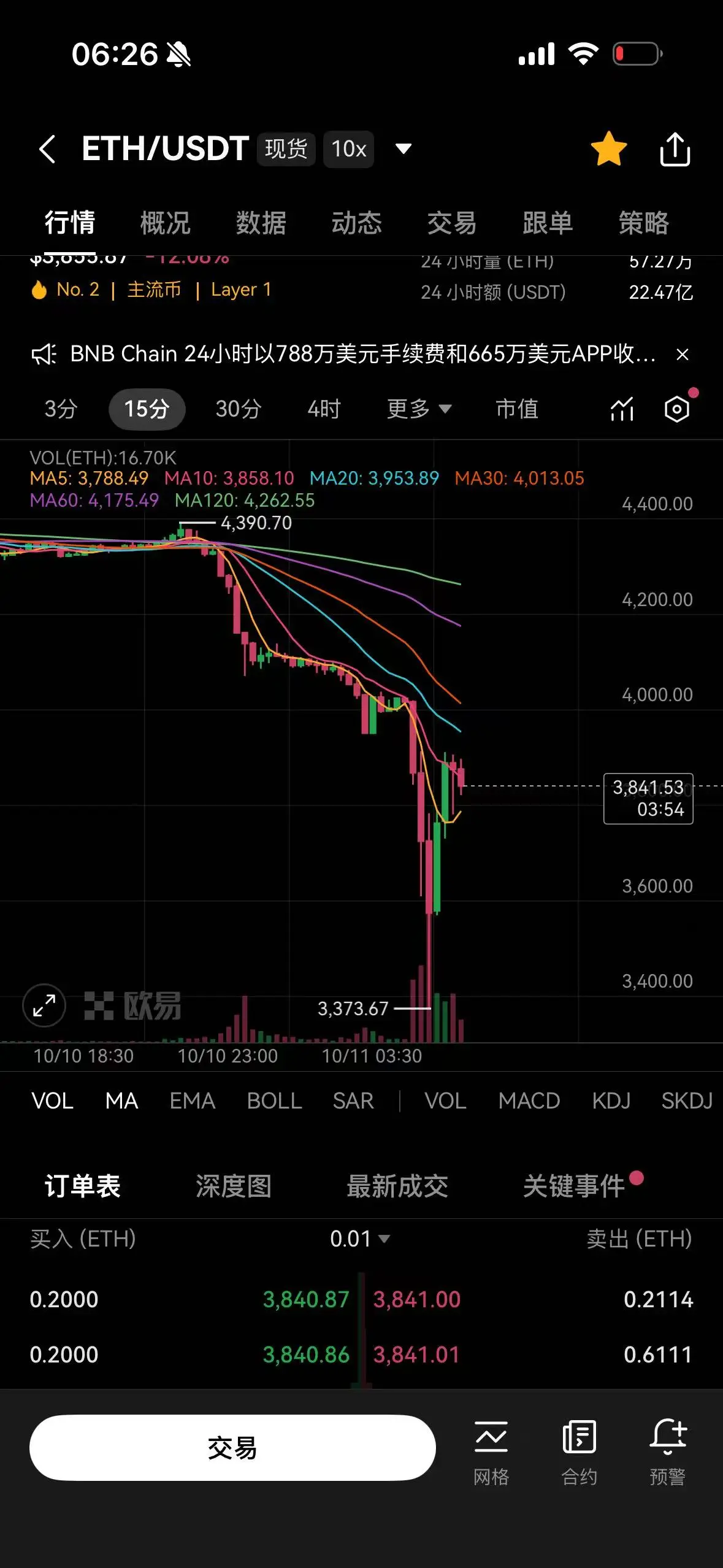Open the 0.01 price precision dropdown
This screenshot has width=723, height=1568.
click(x=360, y=1239)
